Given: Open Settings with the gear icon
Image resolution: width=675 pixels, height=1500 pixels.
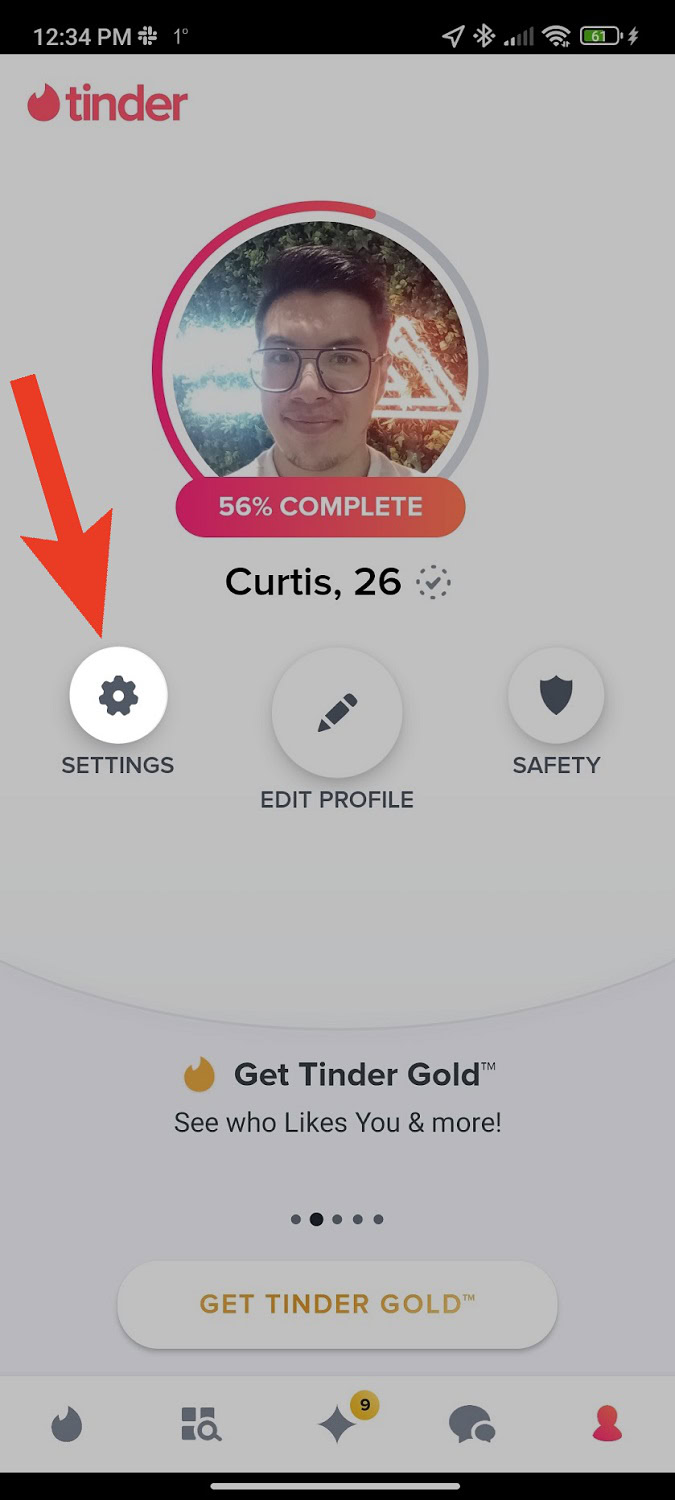Looking at the screenshot, I should 118,696.
